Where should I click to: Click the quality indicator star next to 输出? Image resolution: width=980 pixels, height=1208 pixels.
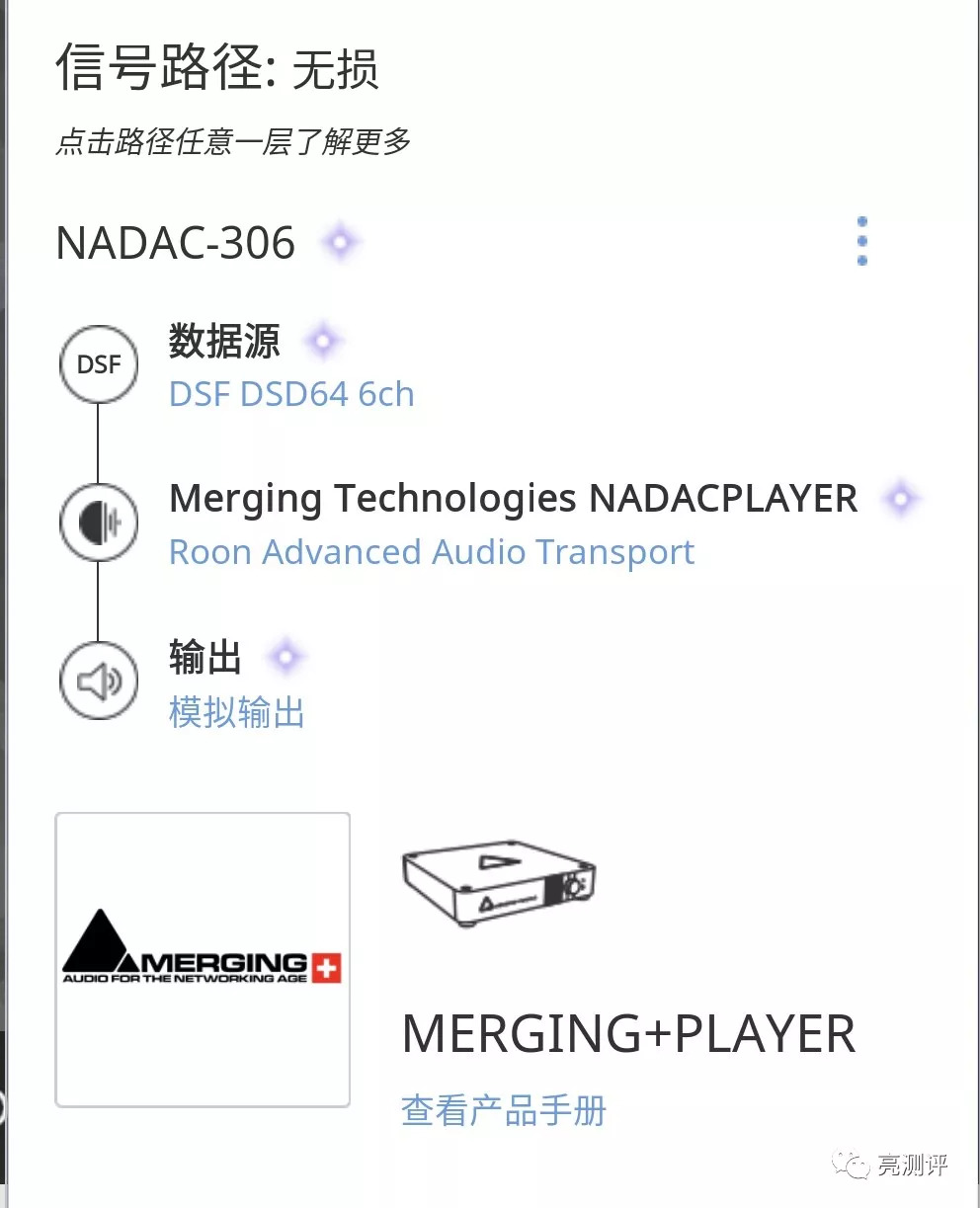pyautogui.click(x=286, y=655)
